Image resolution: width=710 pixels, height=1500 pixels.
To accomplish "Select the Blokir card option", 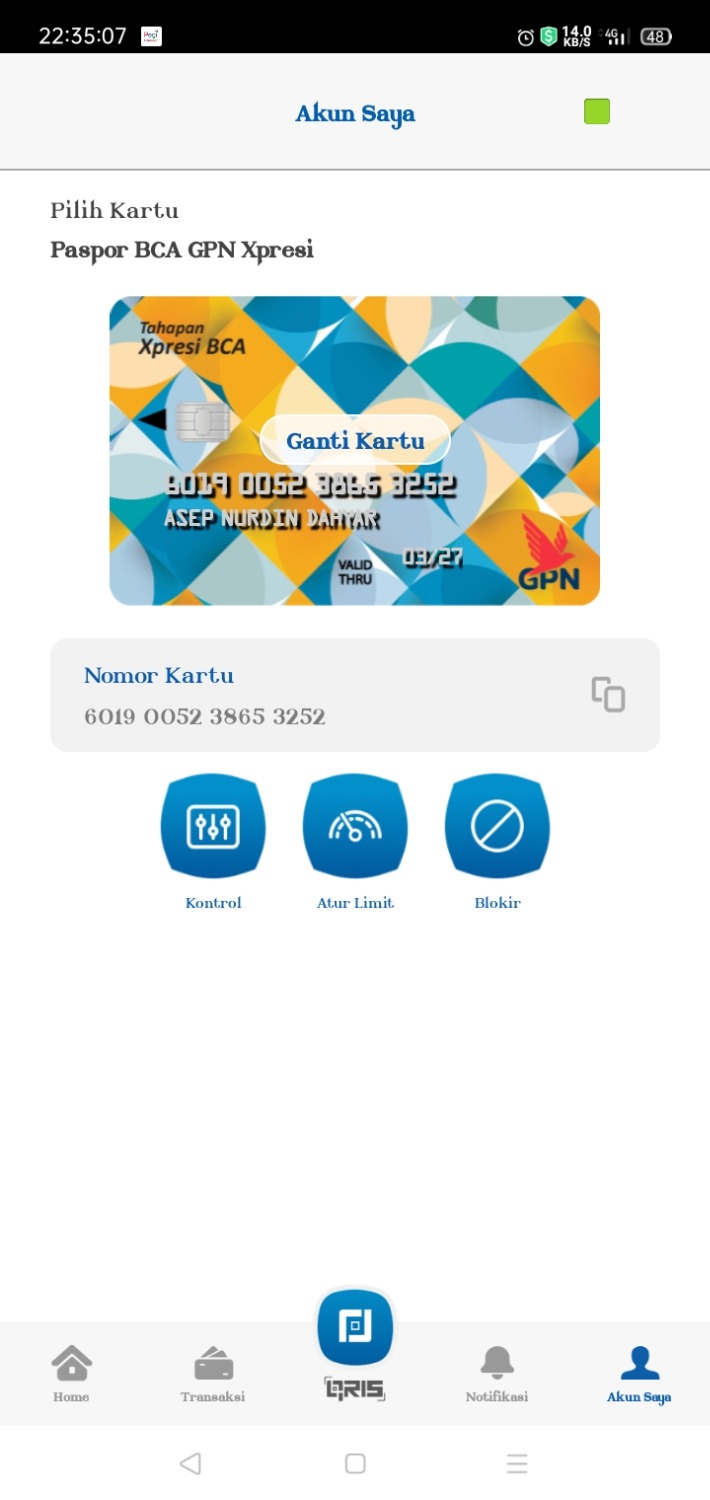I will (x=497, y=827).
